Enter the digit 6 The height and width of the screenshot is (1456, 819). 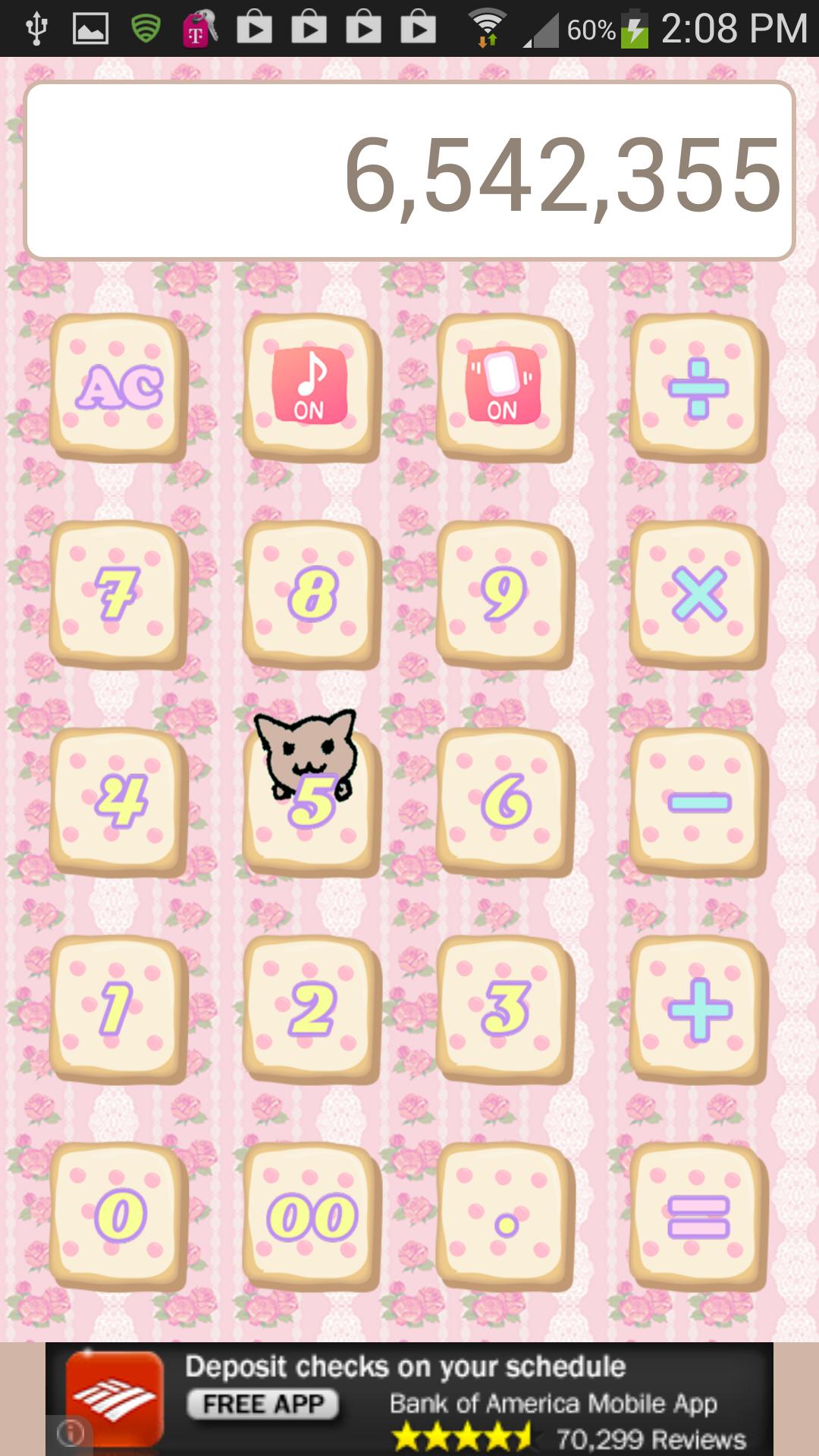coord(504,802)
